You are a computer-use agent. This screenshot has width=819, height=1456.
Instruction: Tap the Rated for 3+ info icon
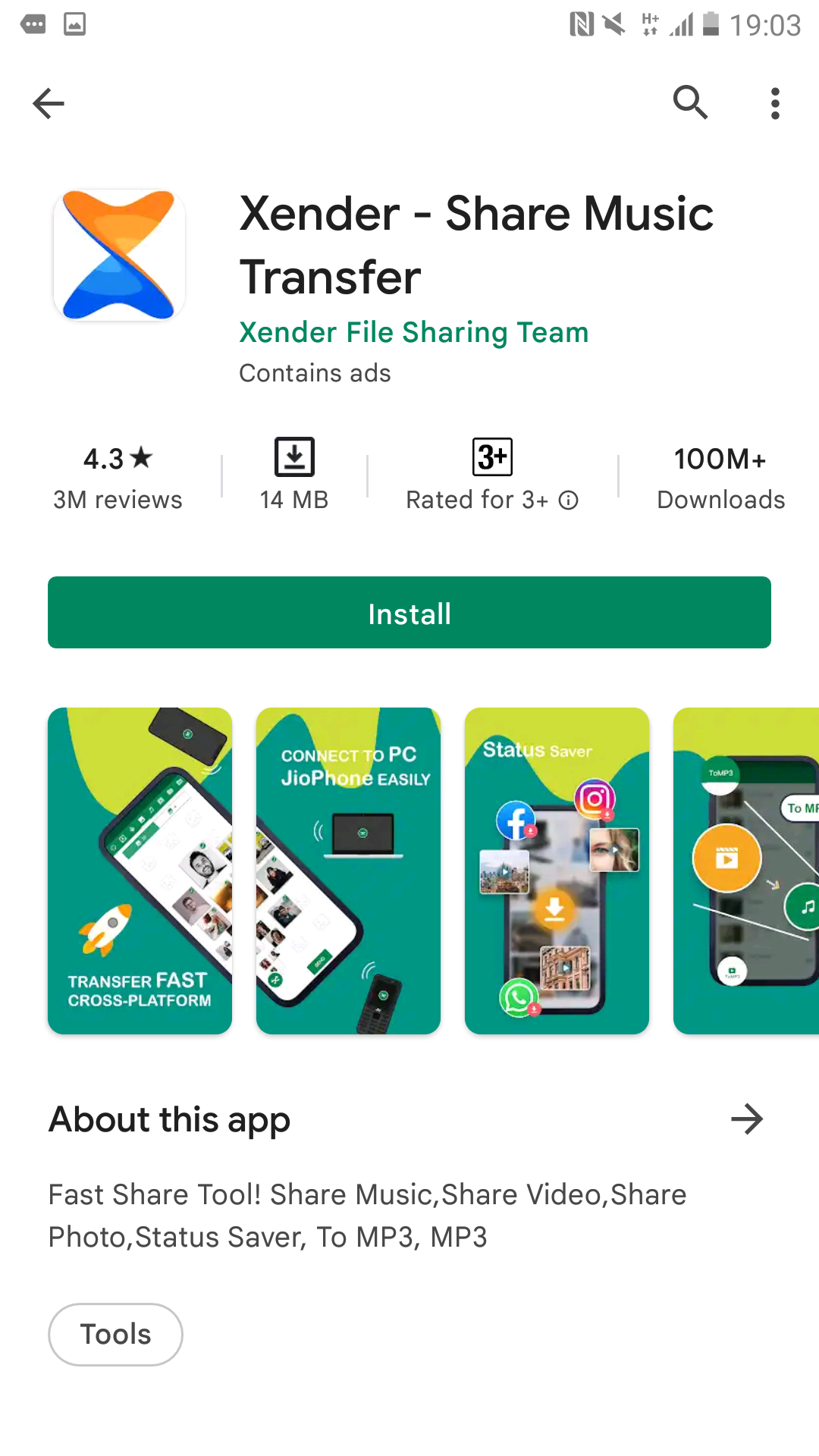[569, 500]
